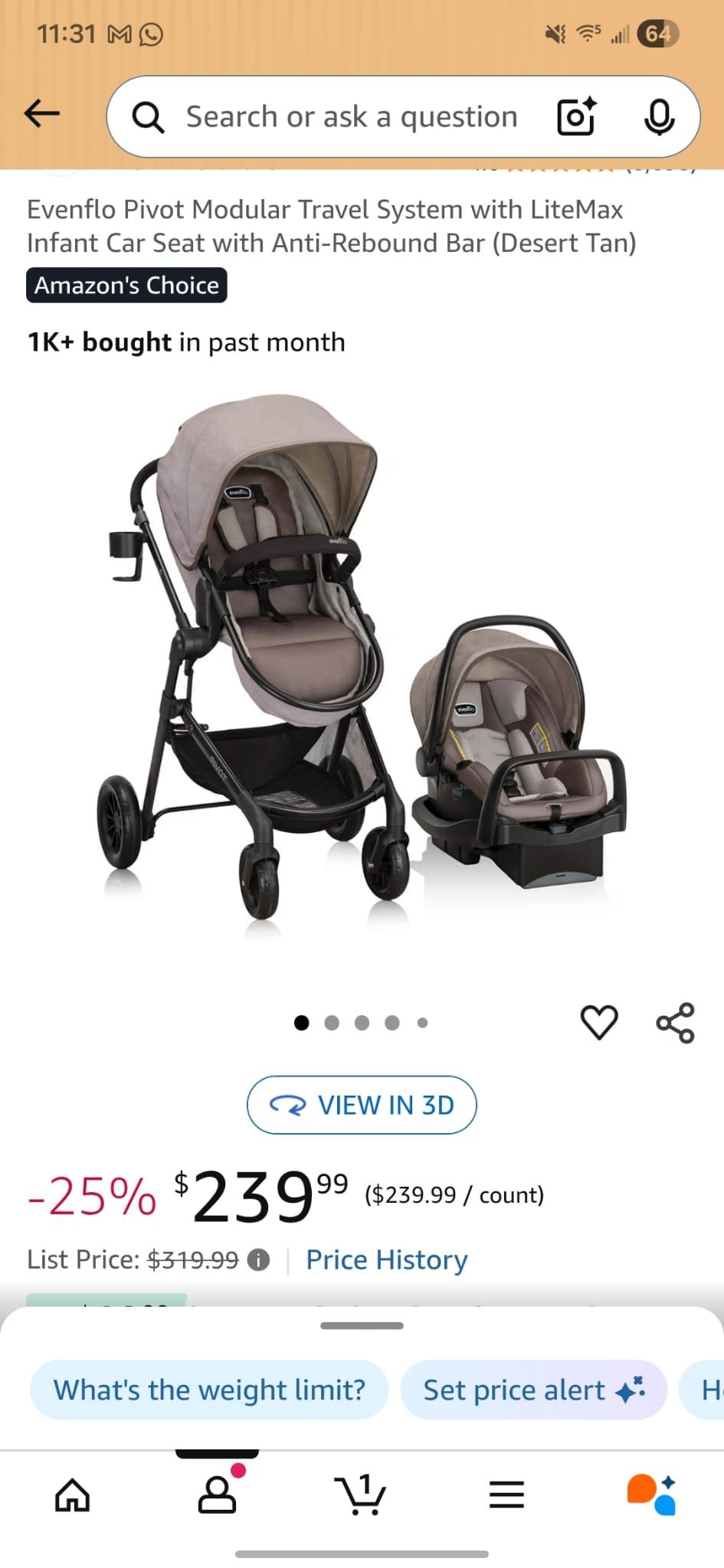This screenshot has width=724, height=1568.
Task: Tap the search bar to ask a question
Action: 352,116
